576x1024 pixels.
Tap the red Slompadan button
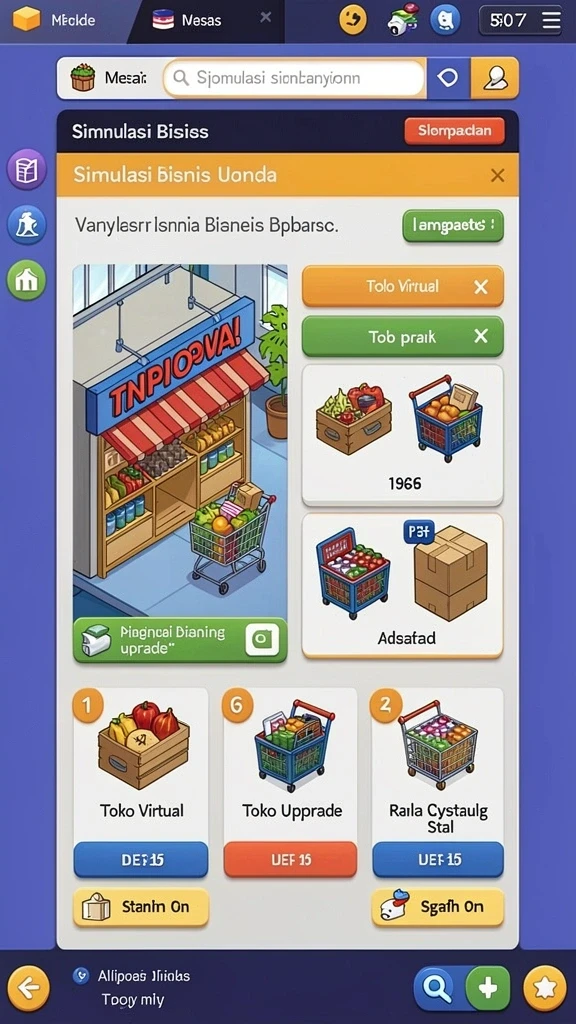click(455, 131)
